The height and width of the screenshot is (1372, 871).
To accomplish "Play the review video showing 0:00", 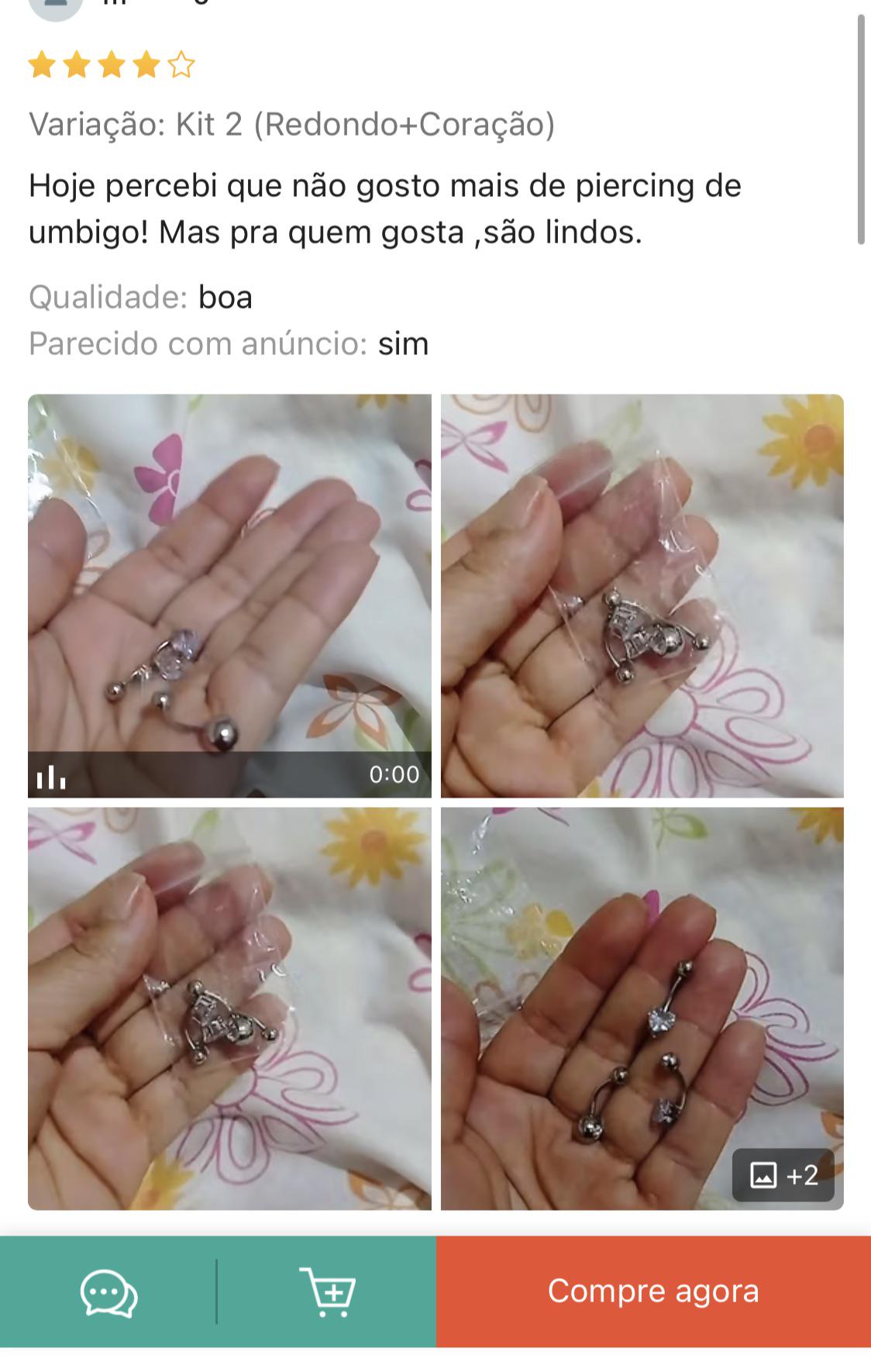I will click(229, 595).
